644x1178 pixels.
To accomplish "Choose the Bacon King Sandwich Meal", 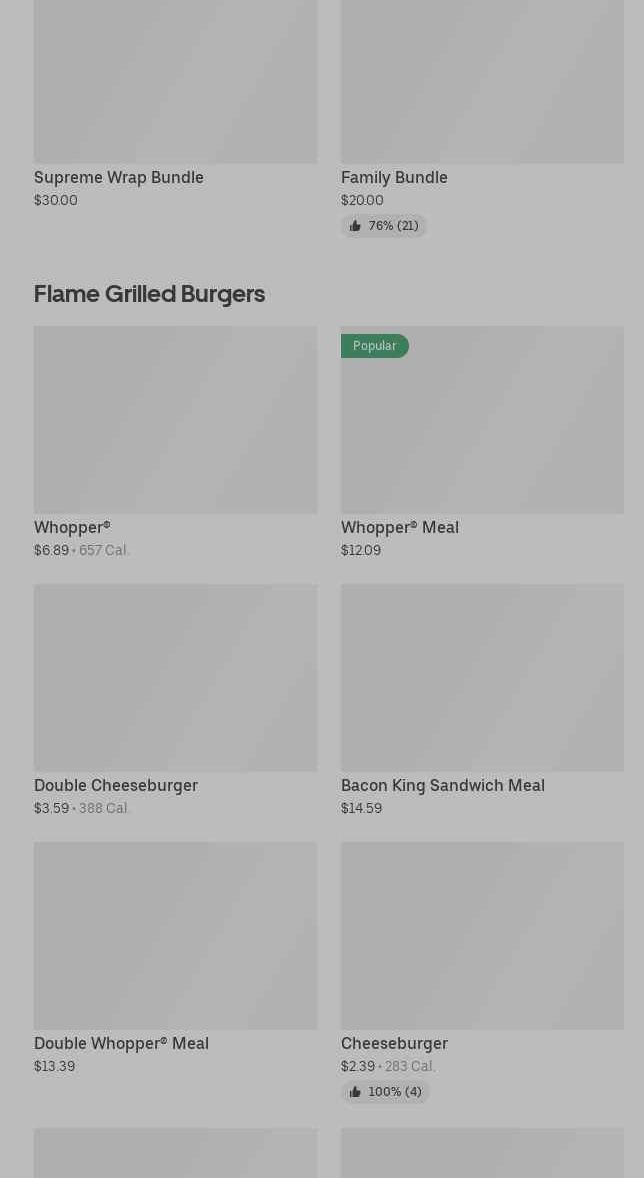I will [482, 700].
